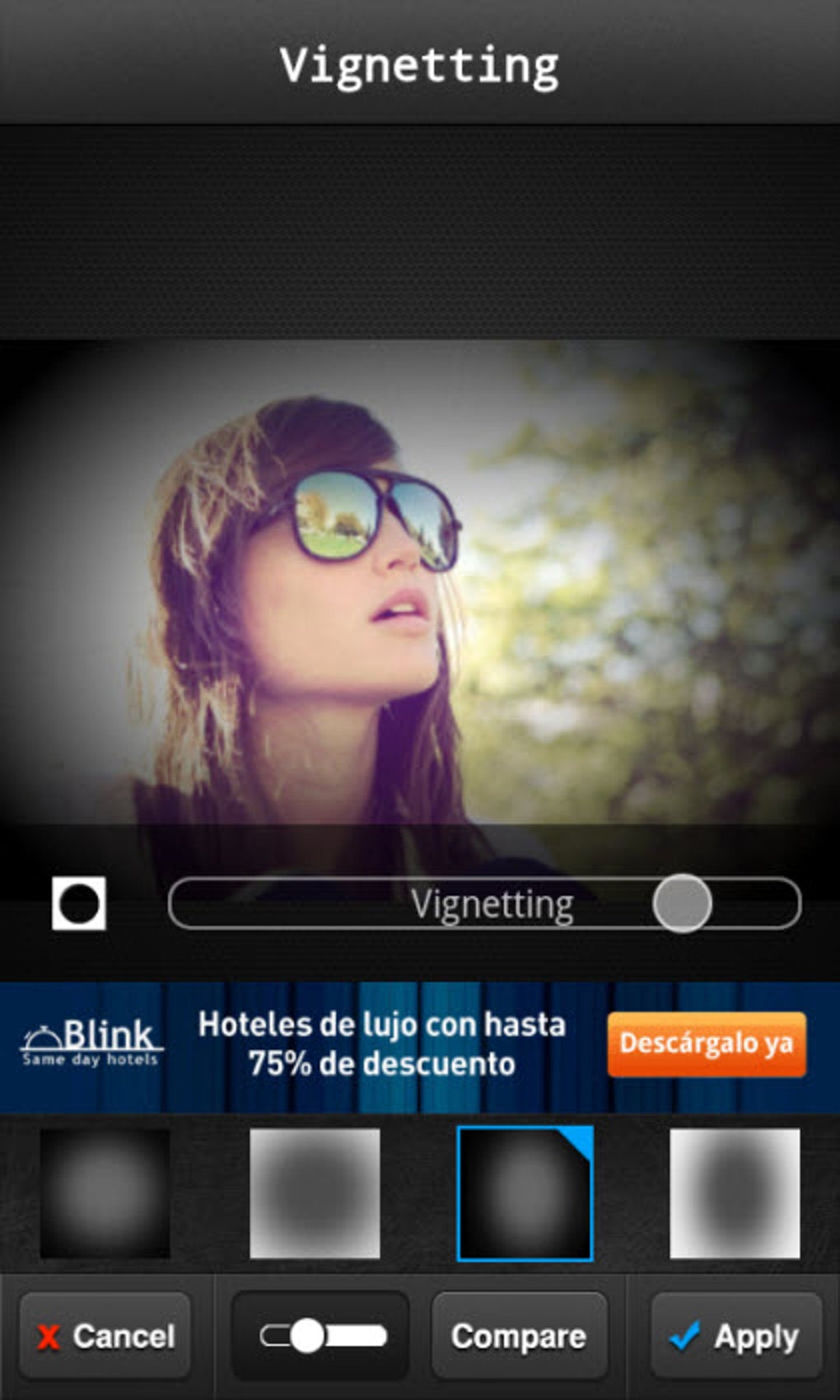Toggle the slider control button

(320, 1336)
